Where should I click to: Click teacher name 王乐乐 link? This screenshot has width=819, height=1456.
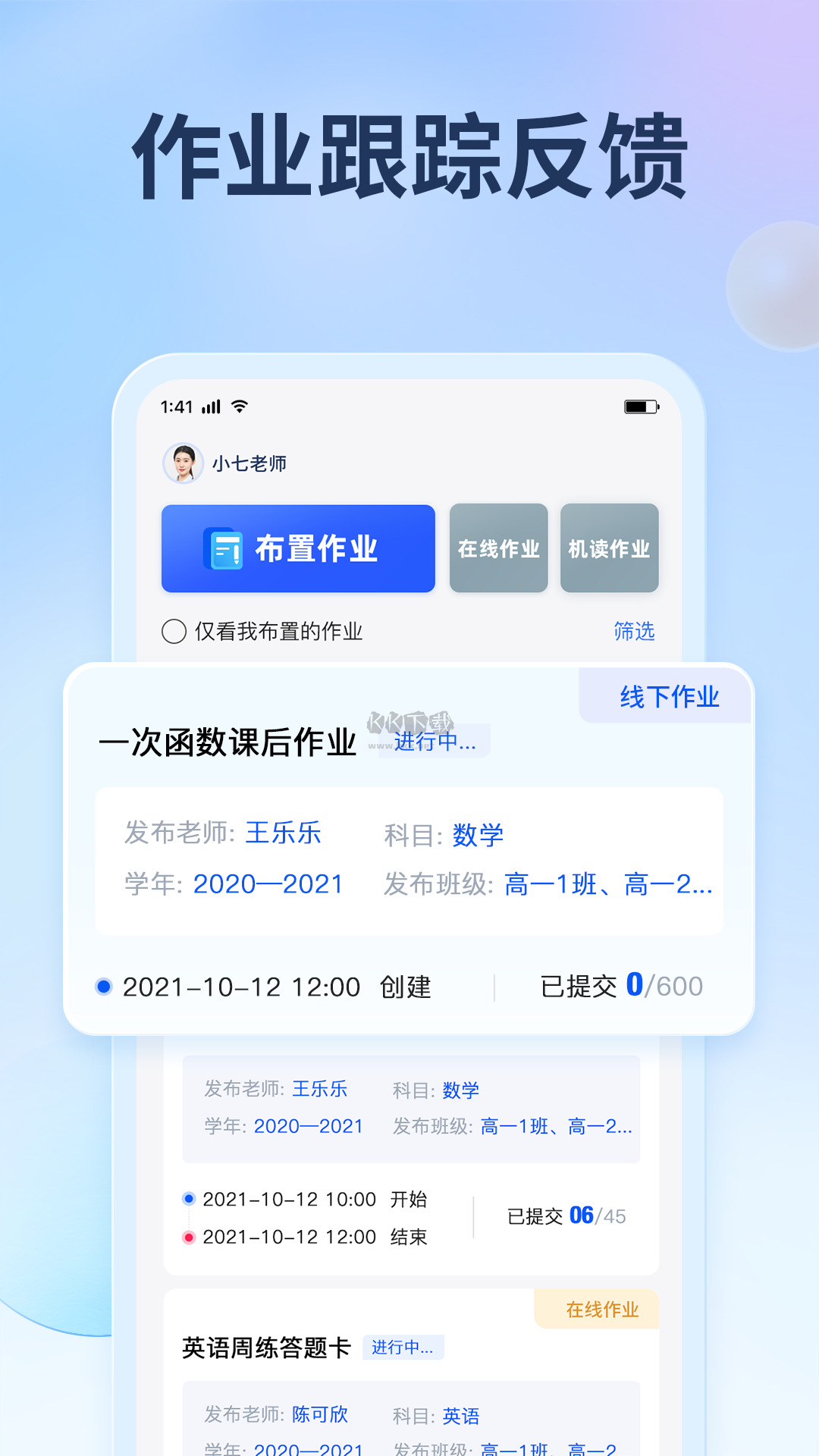[x=282, y=833]
